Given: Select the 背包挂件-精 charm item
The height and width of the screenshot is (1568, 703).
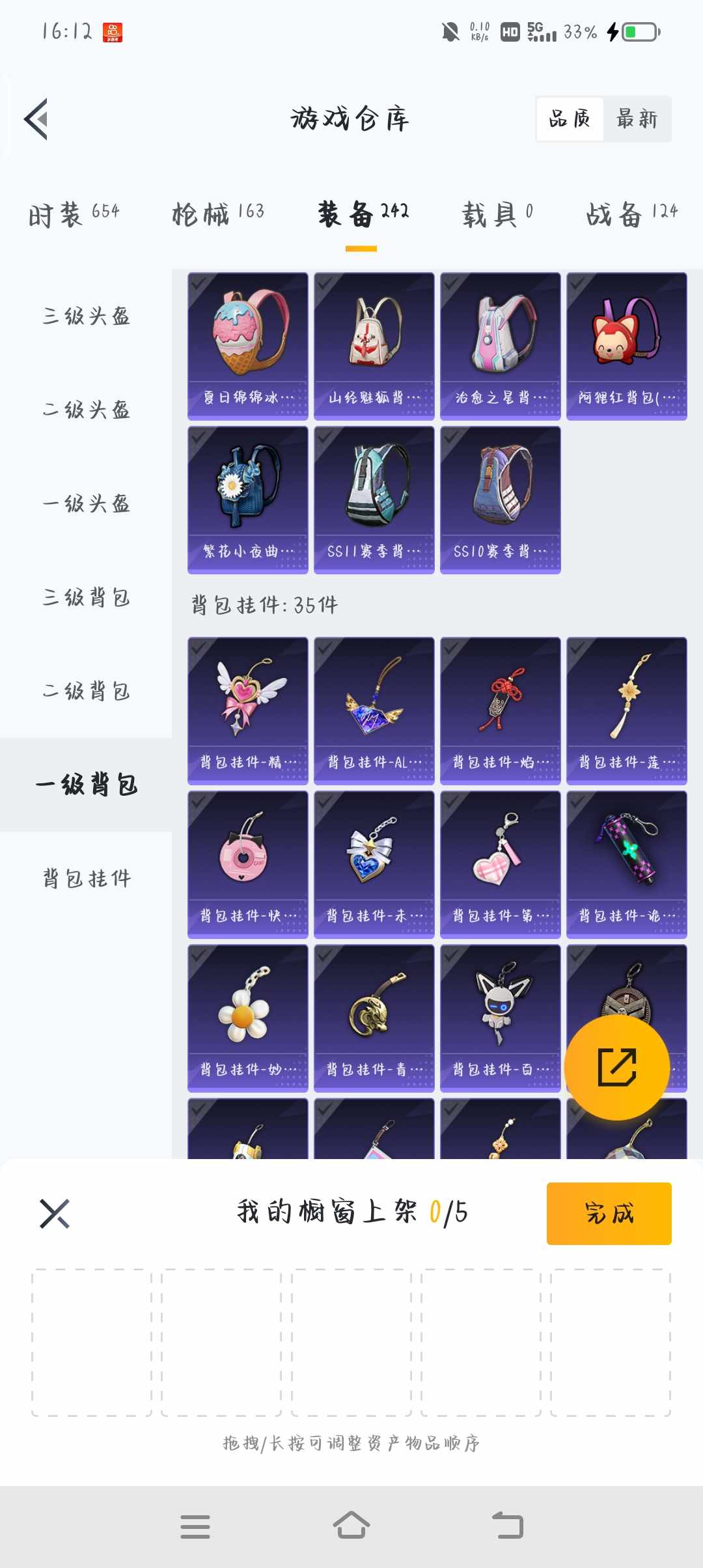Looking at the screenshot, I should pos(248,710).
